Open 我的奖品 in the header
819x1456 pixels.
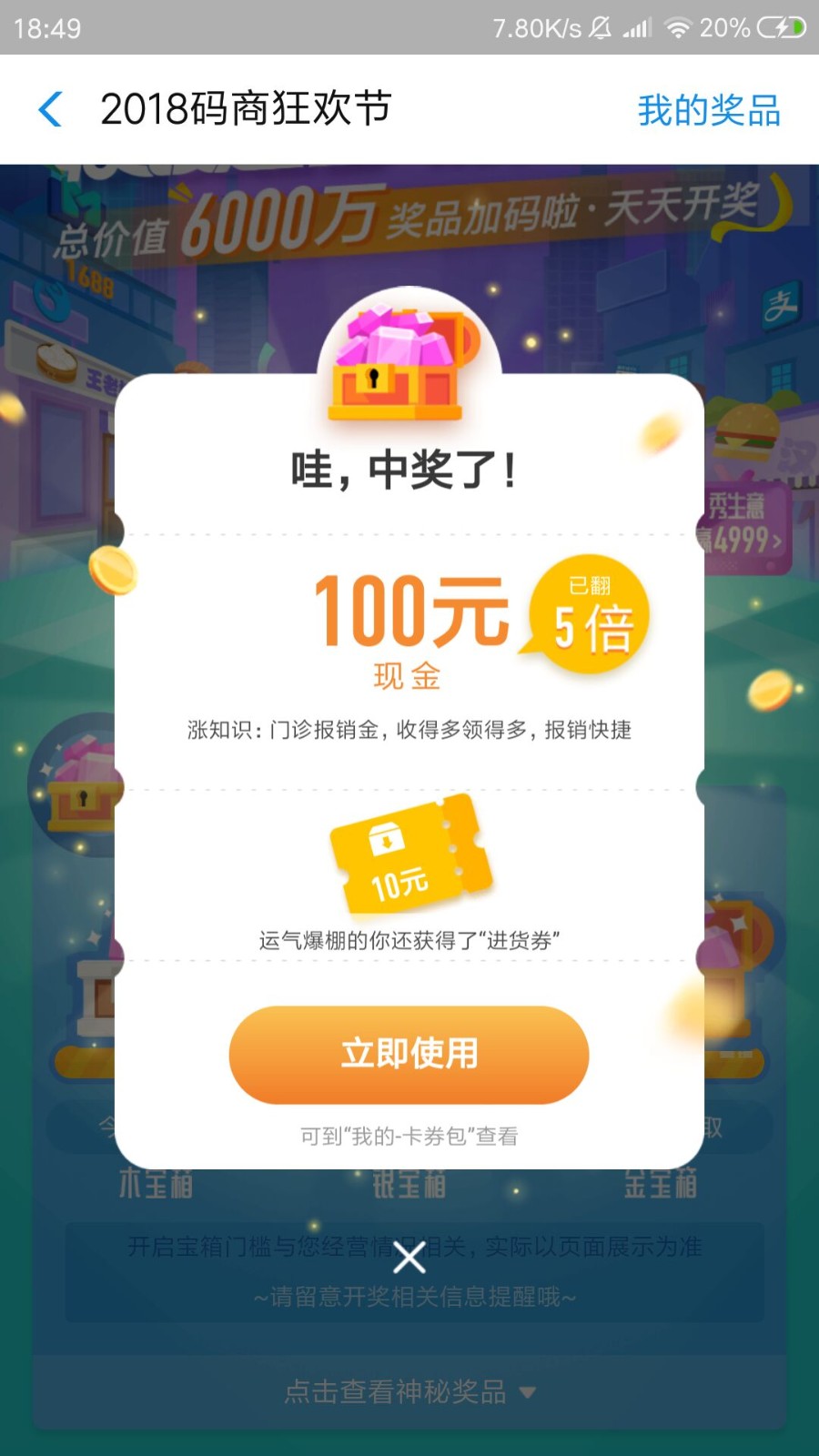click(709, 110)
